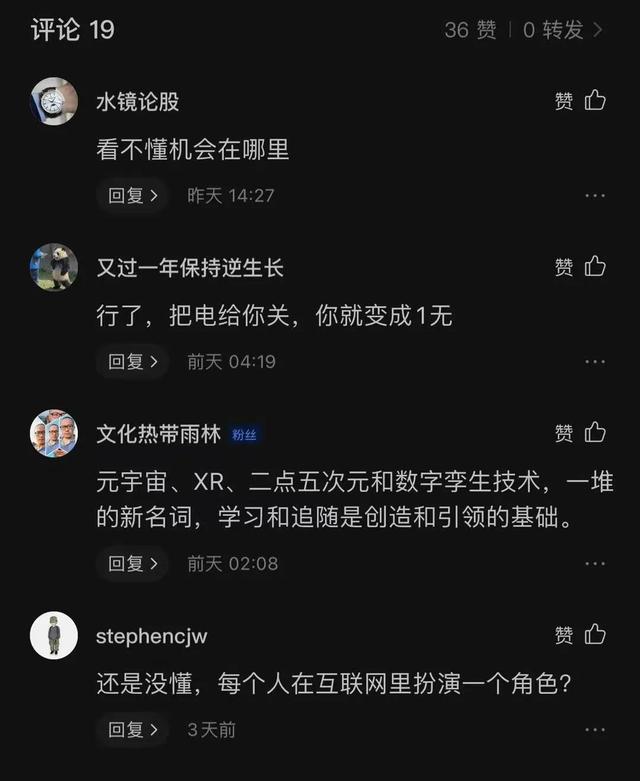Open 文化热带雨林's profile avatar

(x=54, y=433)
